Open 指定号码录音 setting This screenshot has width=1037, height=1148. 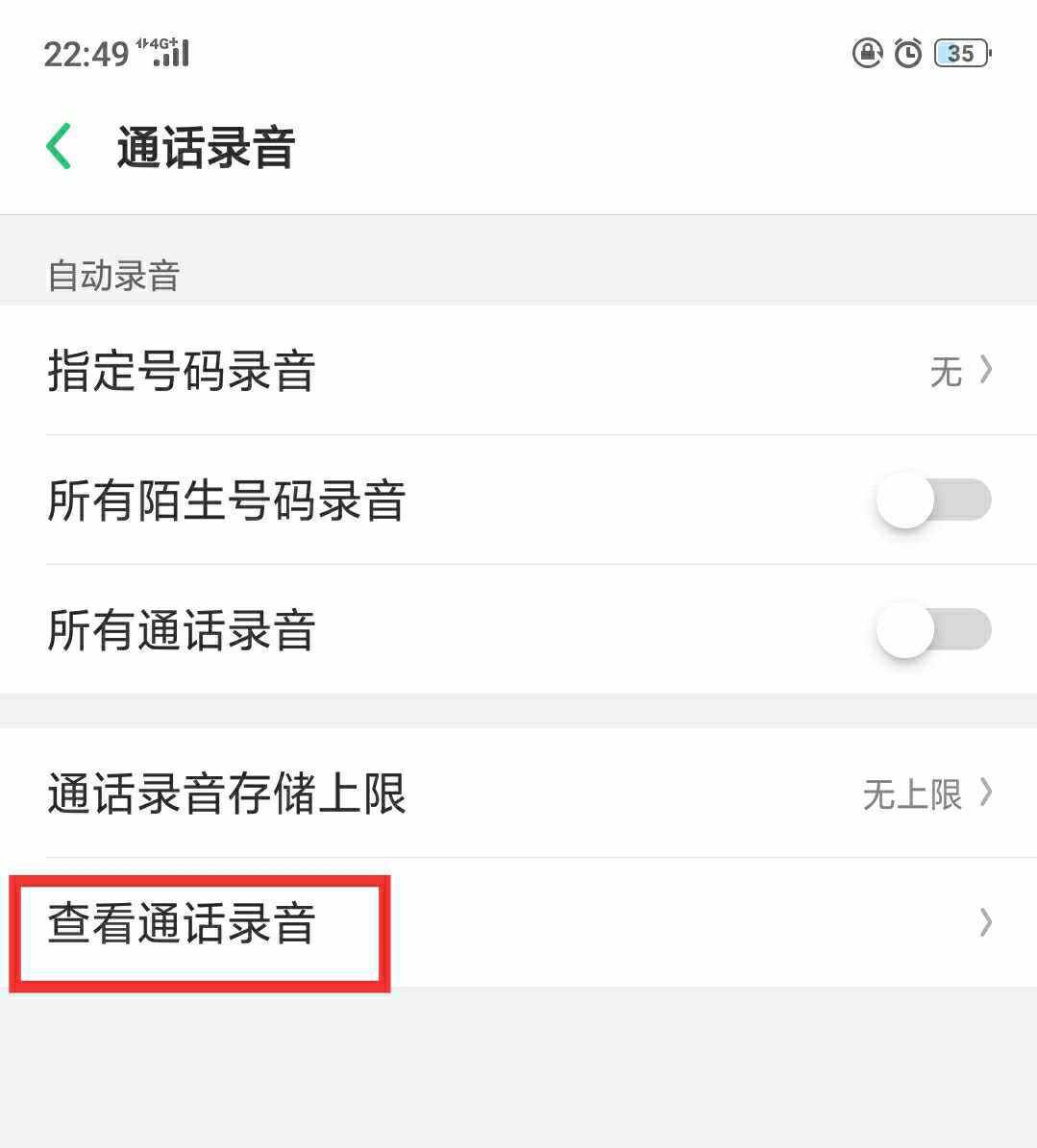point(519,371)
